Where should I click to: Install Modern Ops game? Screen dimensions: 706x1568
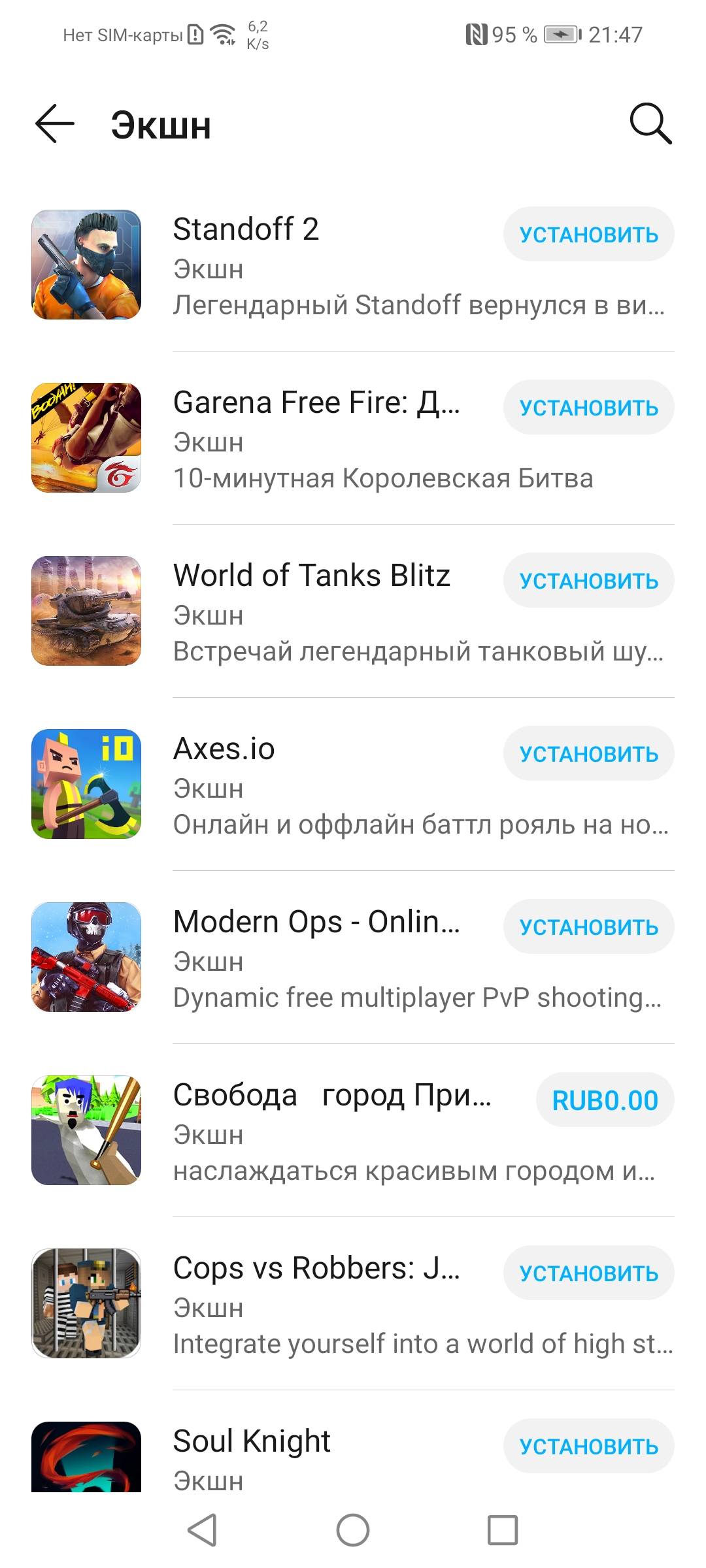(588, 927)
